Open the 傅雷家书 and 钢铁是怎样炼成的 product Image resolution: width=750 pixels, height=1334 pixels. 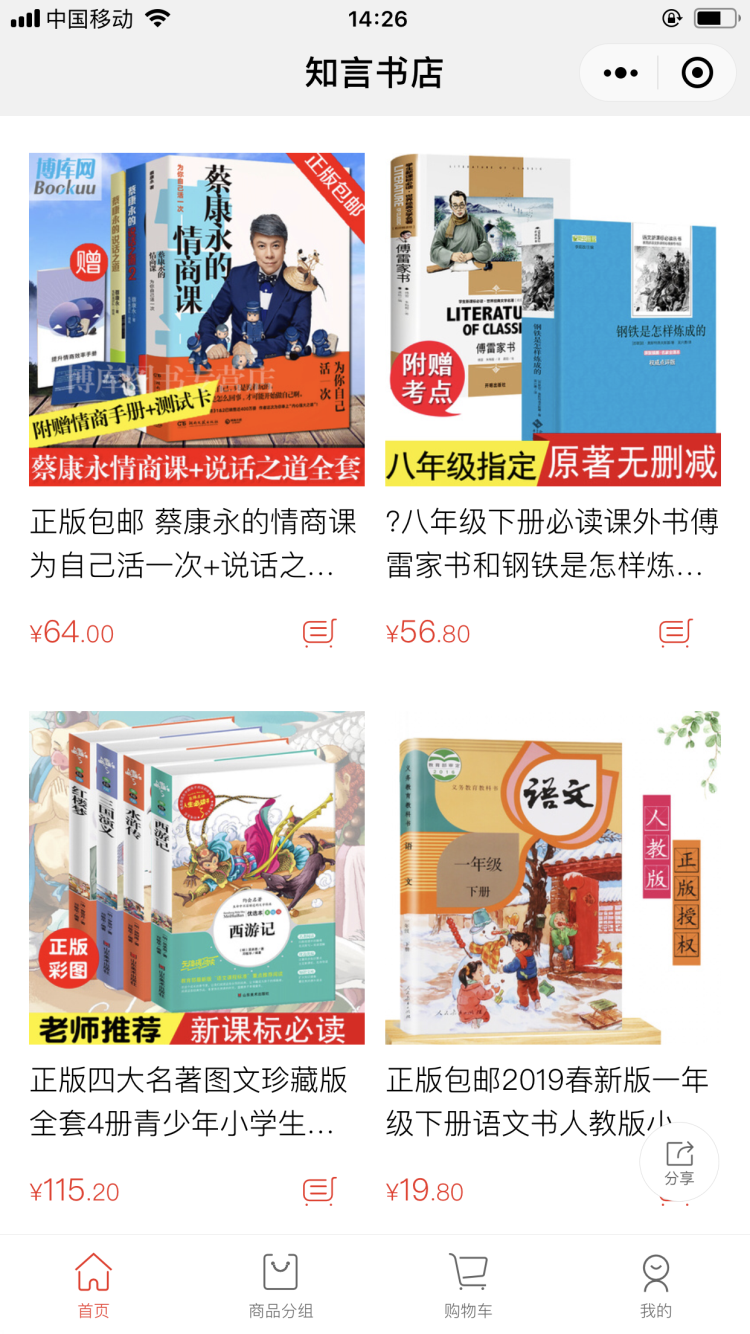click(553, 320)
